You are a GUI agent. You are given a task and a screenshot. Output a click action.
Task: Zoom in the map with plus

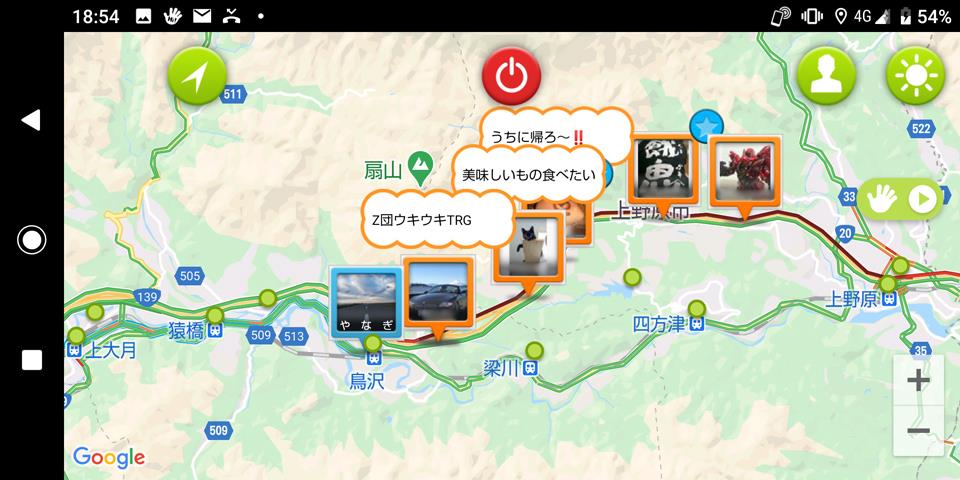918,380
